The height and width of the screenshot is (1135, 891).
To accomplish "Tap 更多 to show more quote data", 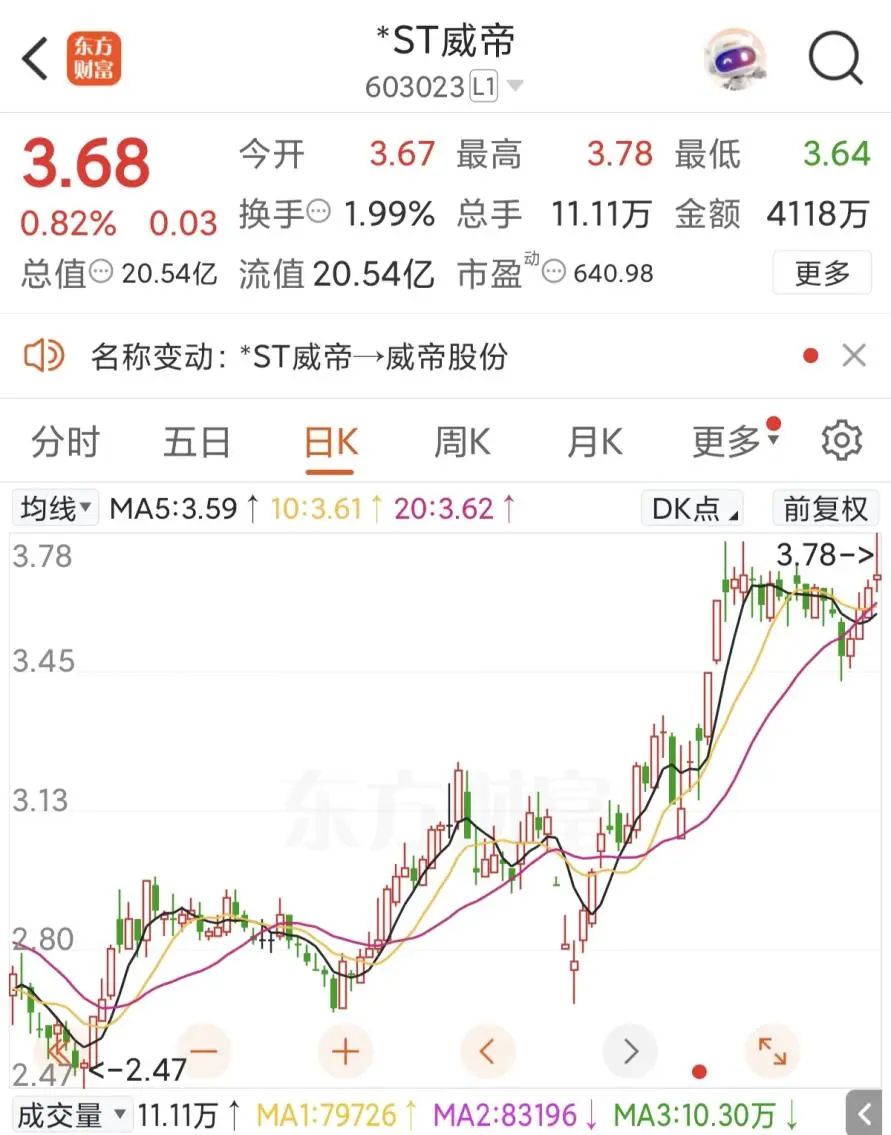I will [x=821, y=273].
